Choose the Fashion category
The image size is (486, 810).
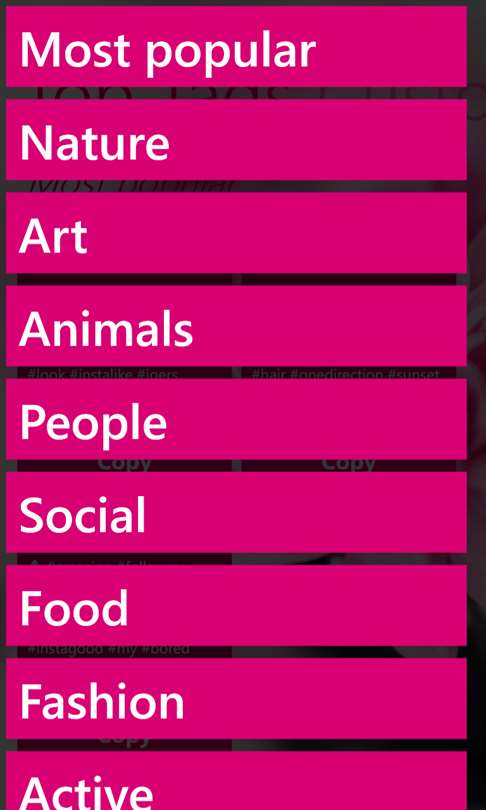coord(236,698)
